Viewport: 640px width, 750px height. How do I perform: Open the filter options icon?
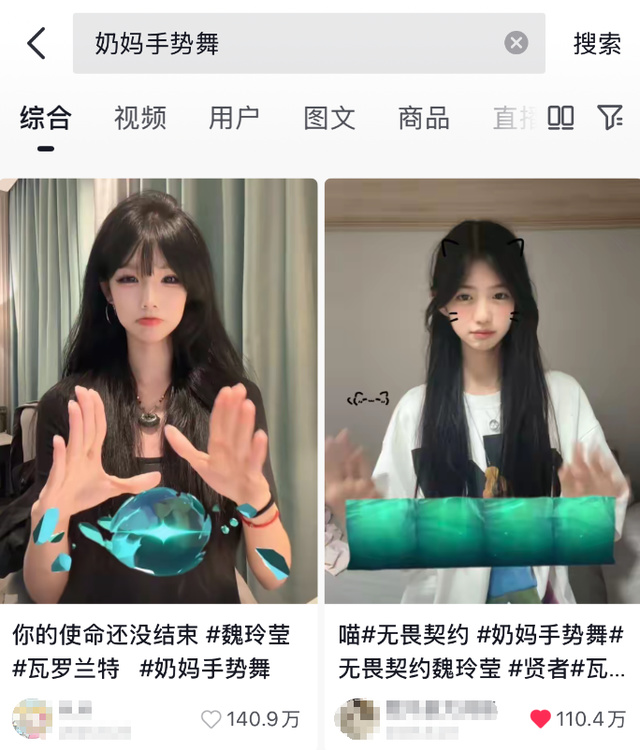[x=610, y=118]
